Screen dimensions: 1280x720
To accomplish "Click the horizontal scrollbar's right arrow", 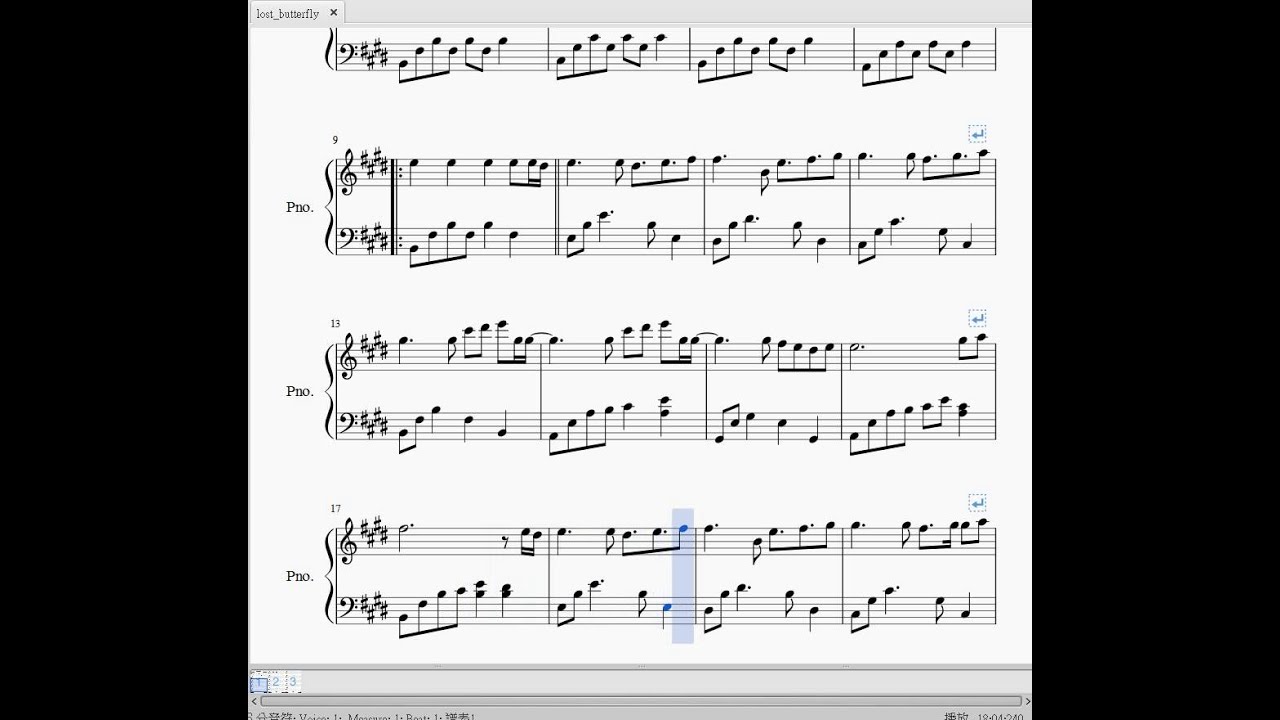I will [x=1026, y=701].
